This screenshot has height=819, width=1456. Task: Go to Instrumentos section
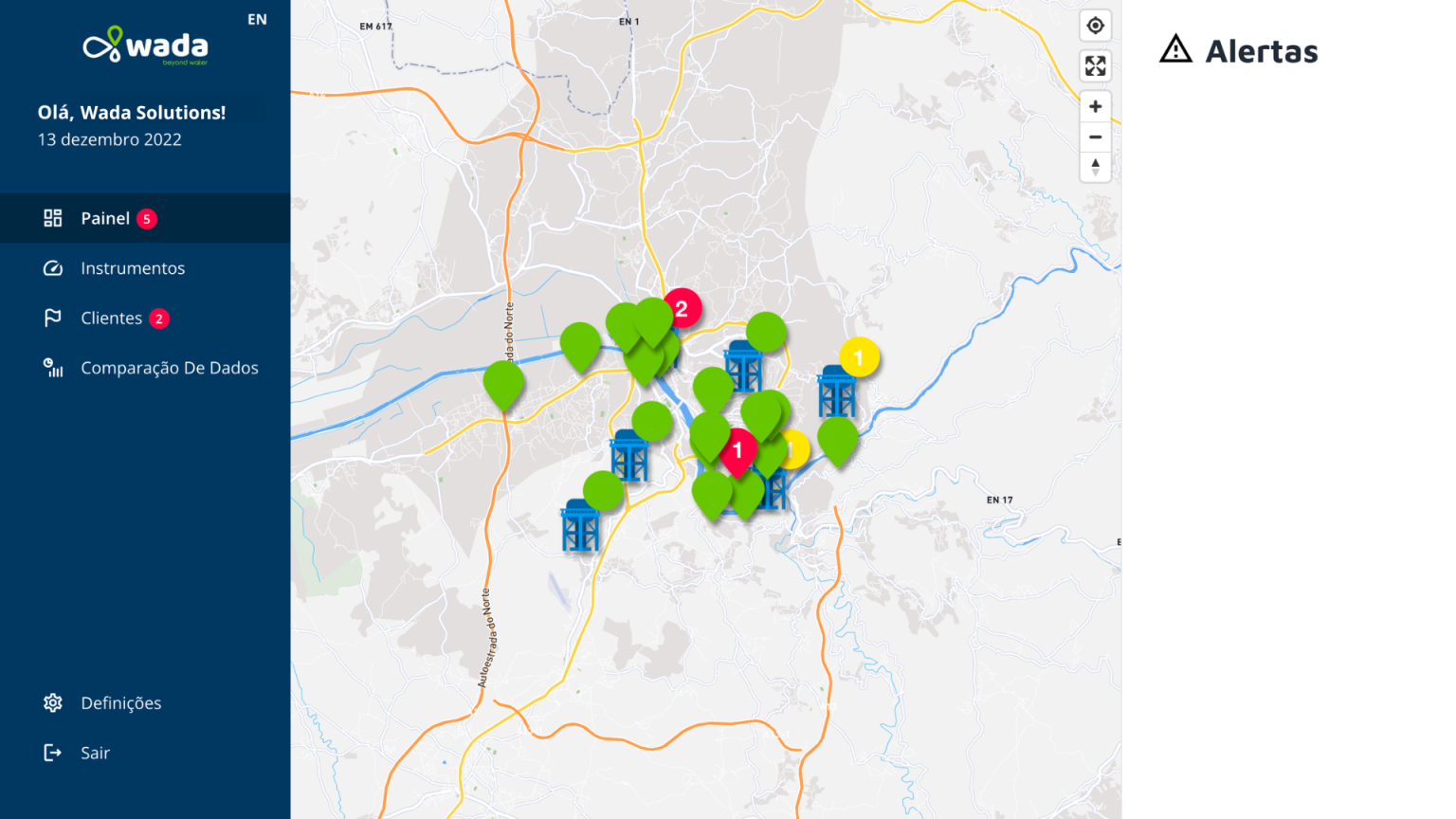(x=132, y=268)
